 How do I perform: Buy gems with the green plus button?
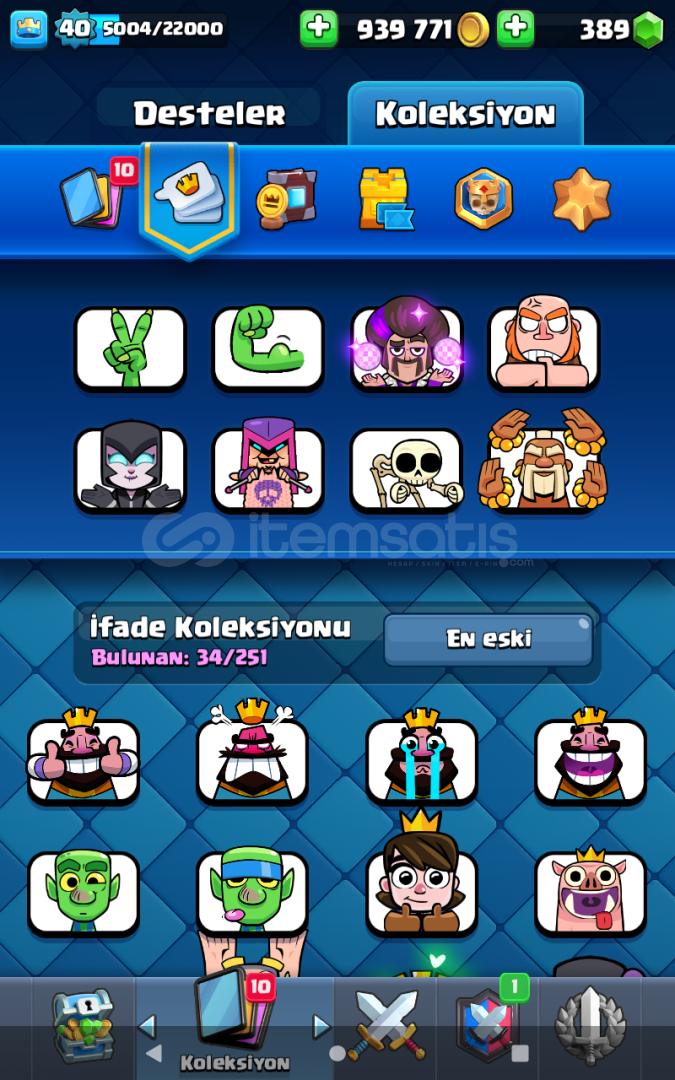point(515,29)
